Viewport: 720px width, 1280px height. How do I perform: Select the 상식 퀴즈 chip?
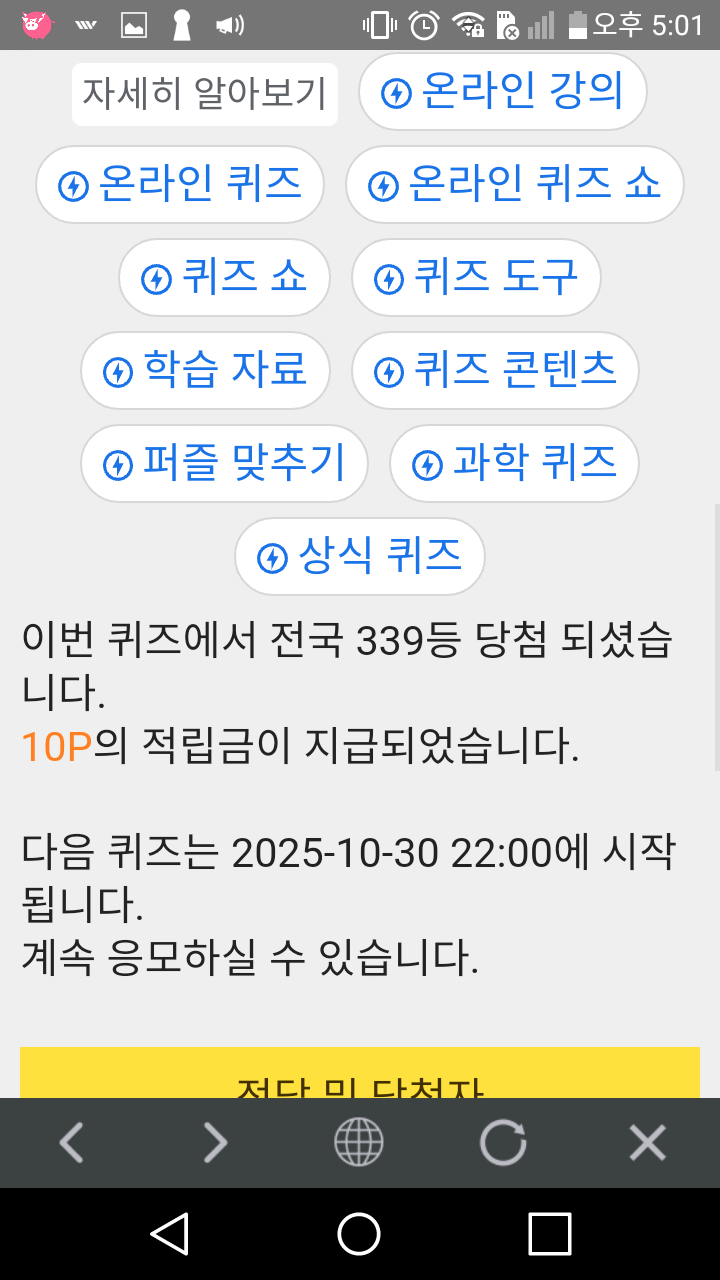360,556
